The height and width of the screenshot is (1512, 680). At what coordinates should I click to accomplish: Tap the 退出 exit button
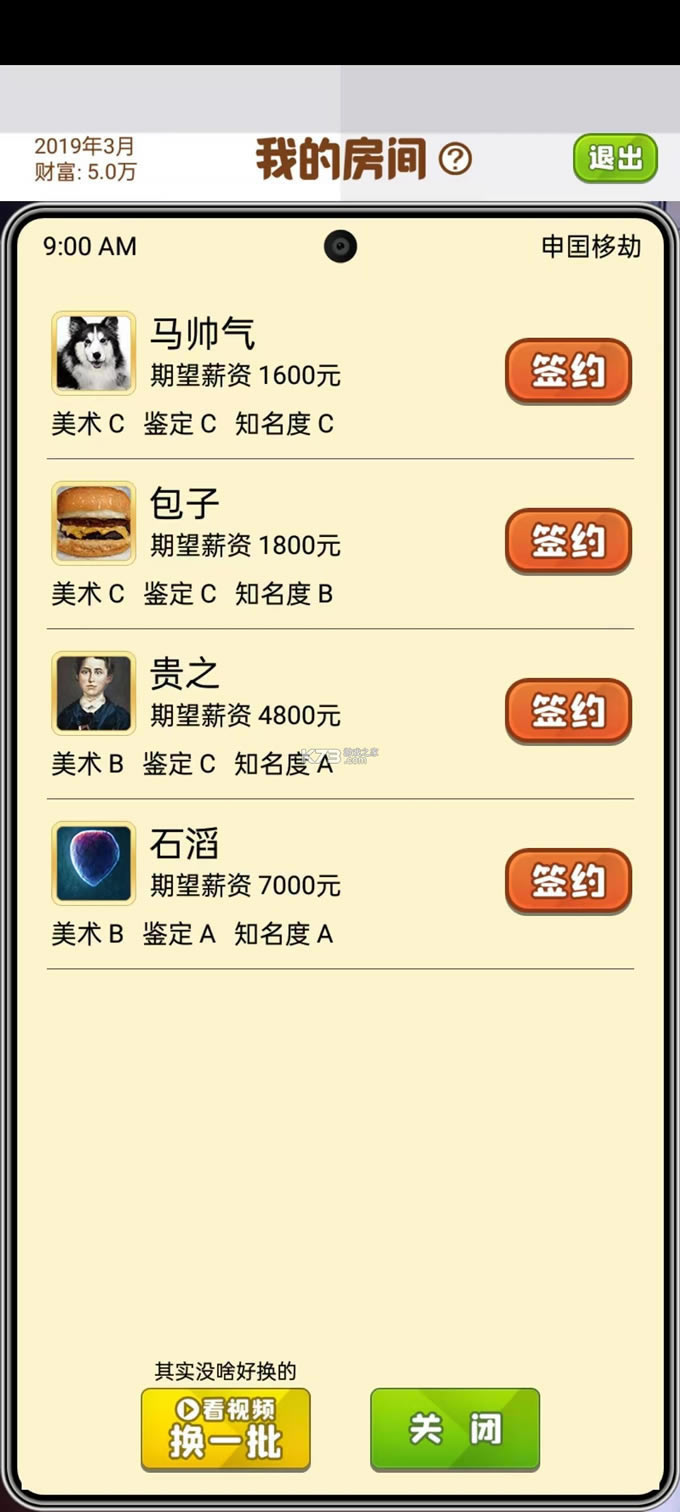pyautogui.click(x=615, y=158)
